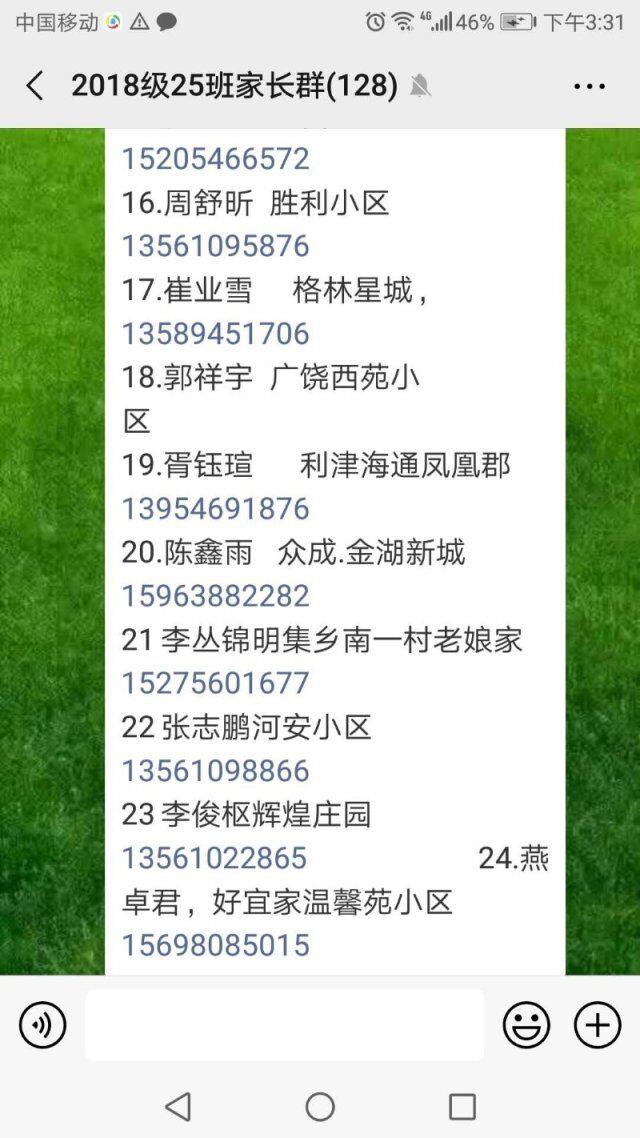Open the plus attachments menu
This screenshot has height=1138, width=640.
(x=597, y=1025)
